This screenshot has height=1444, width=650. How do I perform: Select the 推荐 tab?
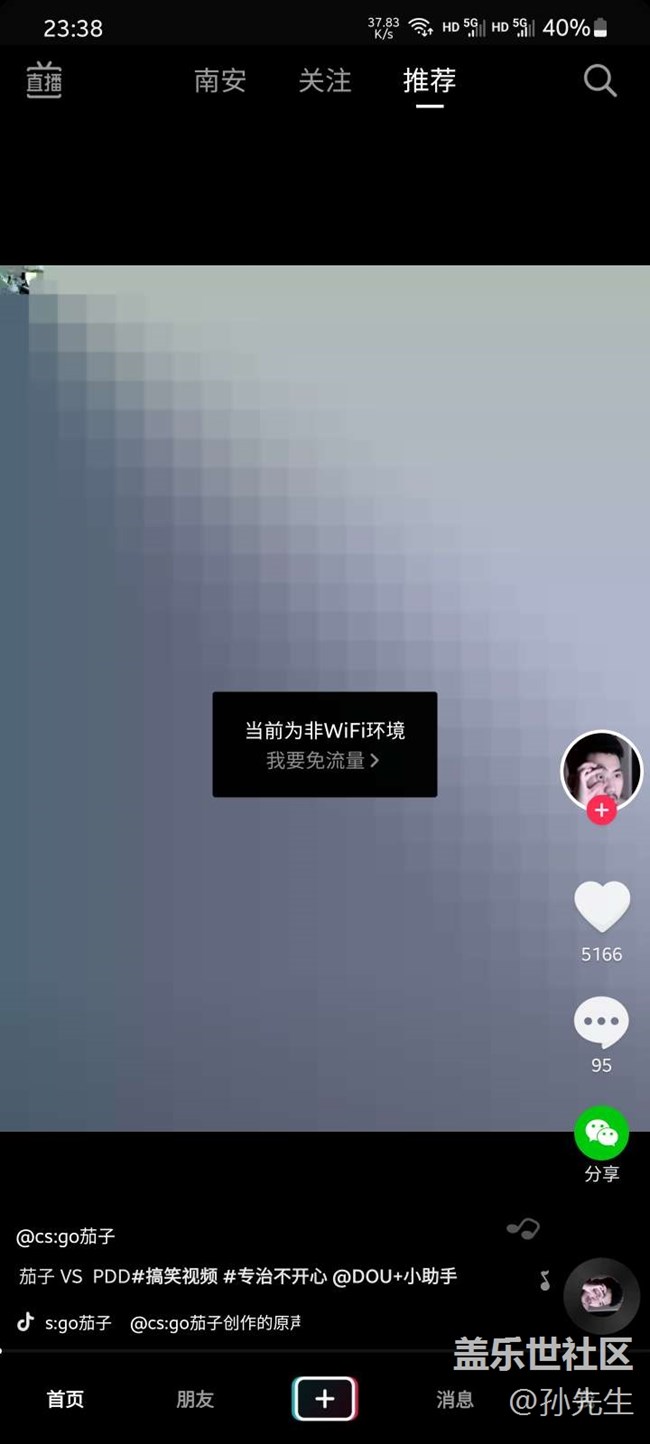(429, 81)
